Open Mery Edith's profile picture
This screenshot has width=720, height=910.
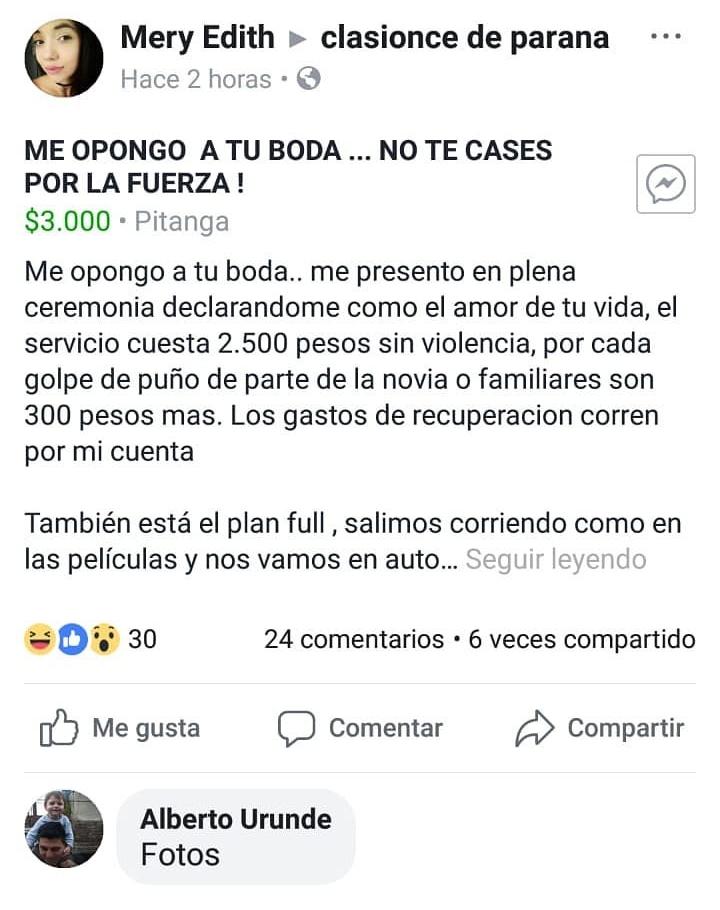[64, 58]
